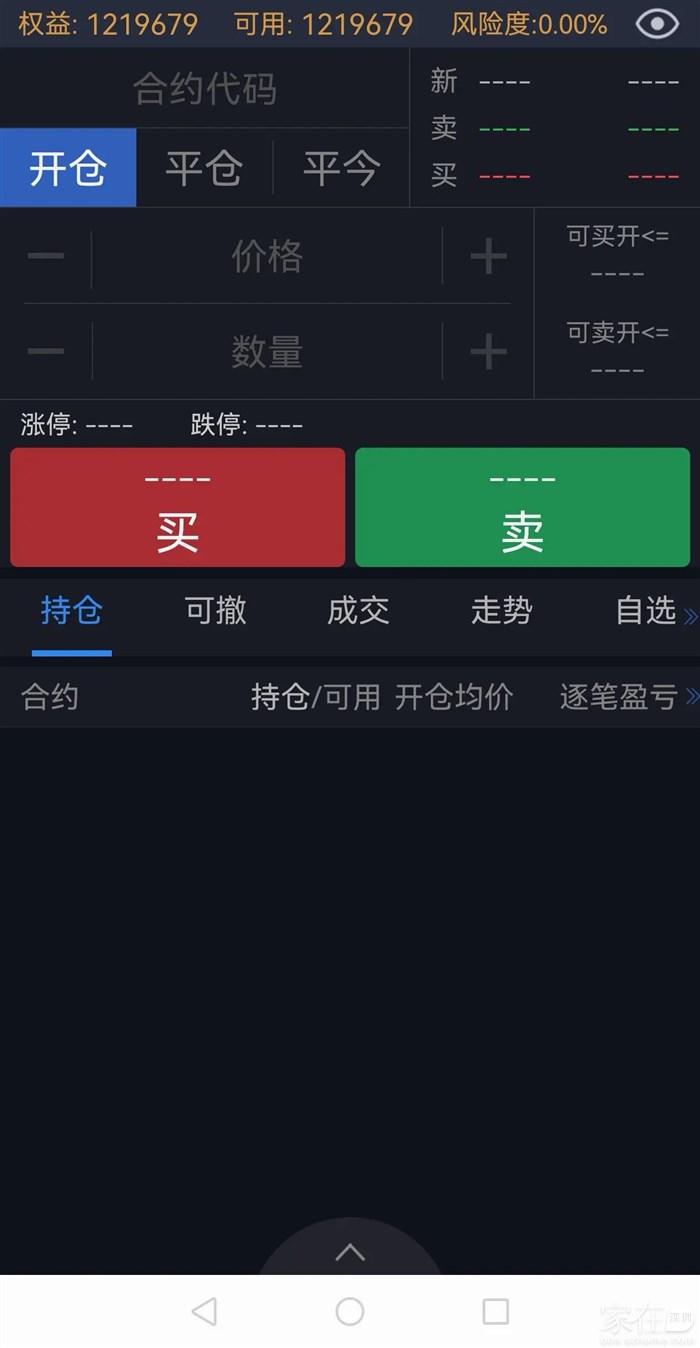
Task: Increase the 价格 price value
Action: [x=488, y=257]
